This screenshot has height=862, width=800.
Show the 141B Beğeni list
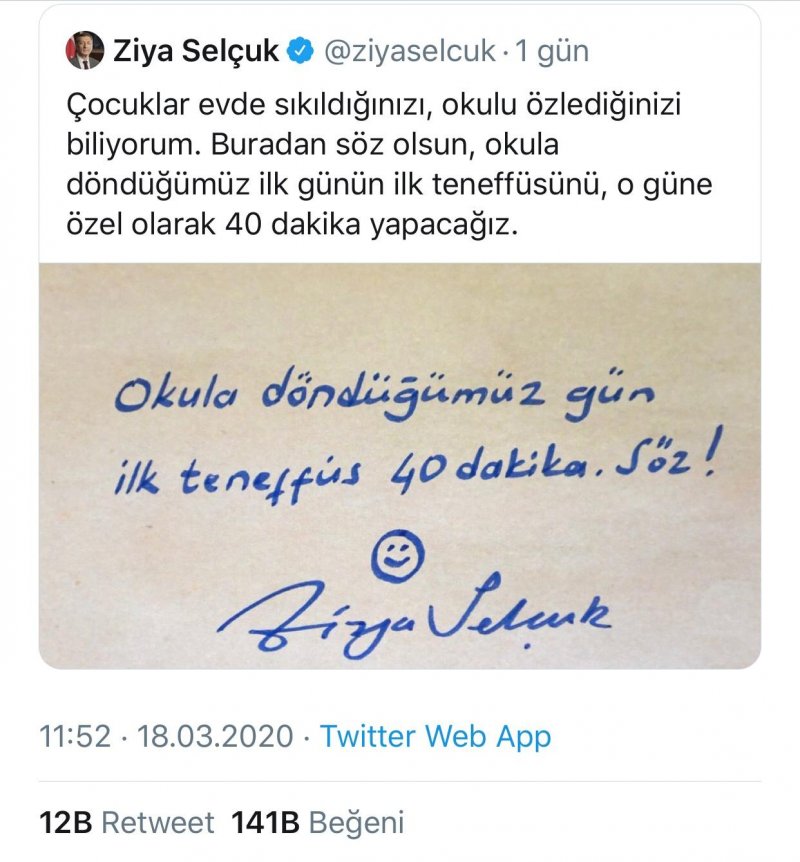point(318,823)
